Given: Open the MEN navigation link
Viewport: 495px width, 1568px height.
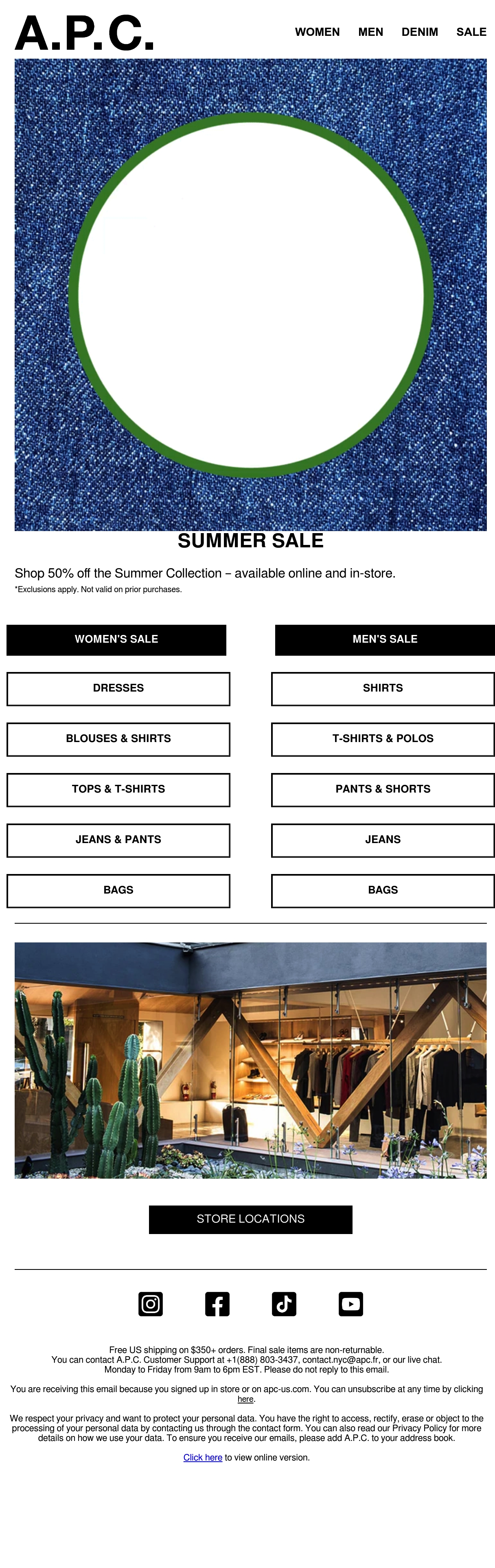Looking at the screenshot, I should [x=370, y=32].
